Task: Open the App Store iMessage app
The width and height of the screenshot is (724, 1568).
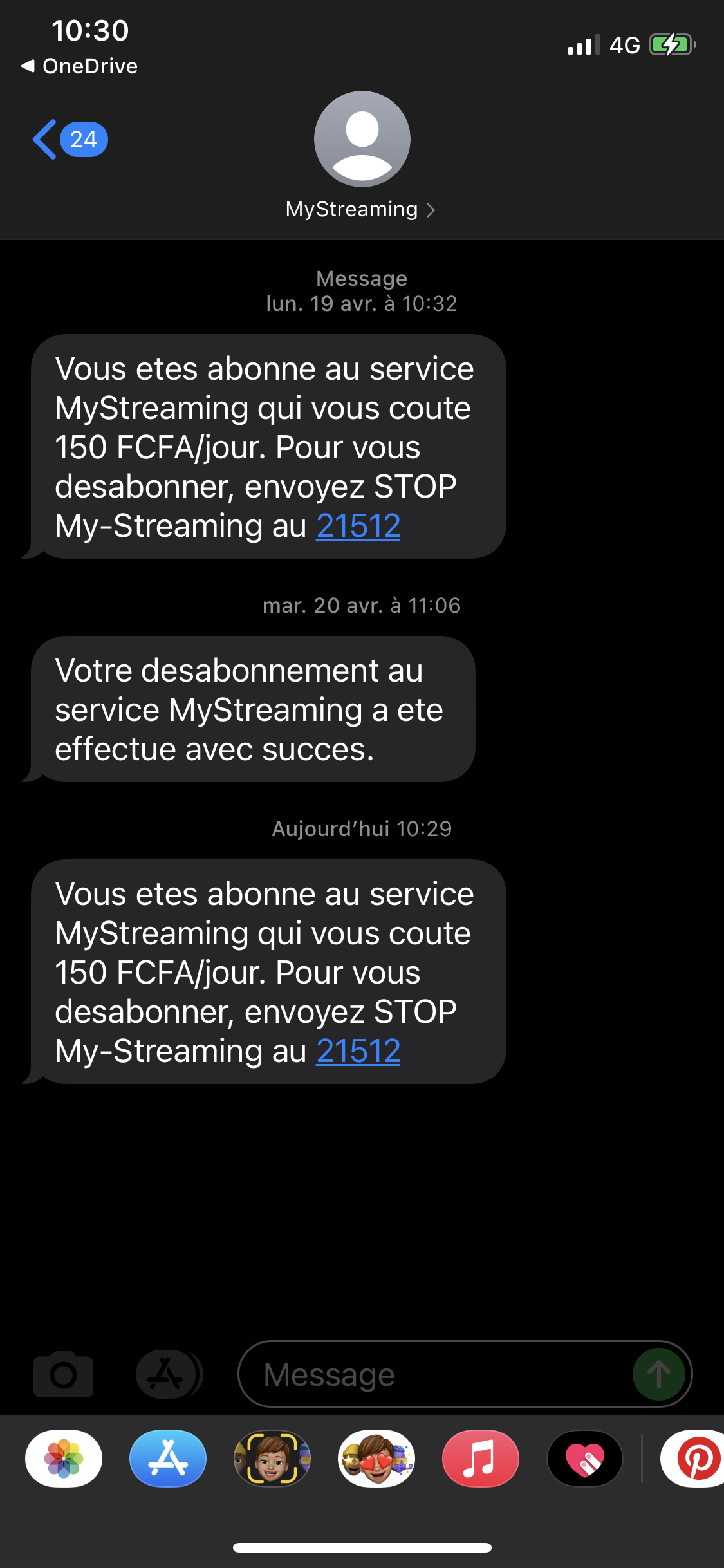Action: click(168, 1459)
